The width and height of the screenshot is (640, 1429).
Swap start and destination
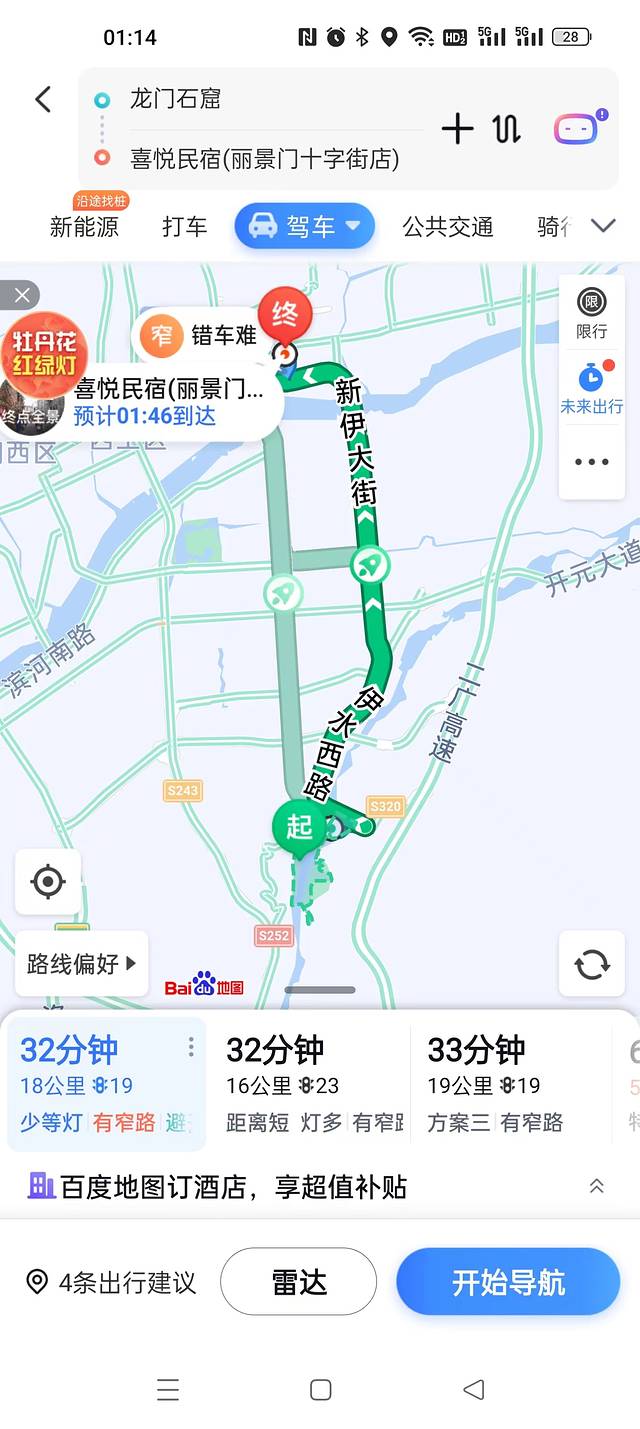tap(507, 128)
